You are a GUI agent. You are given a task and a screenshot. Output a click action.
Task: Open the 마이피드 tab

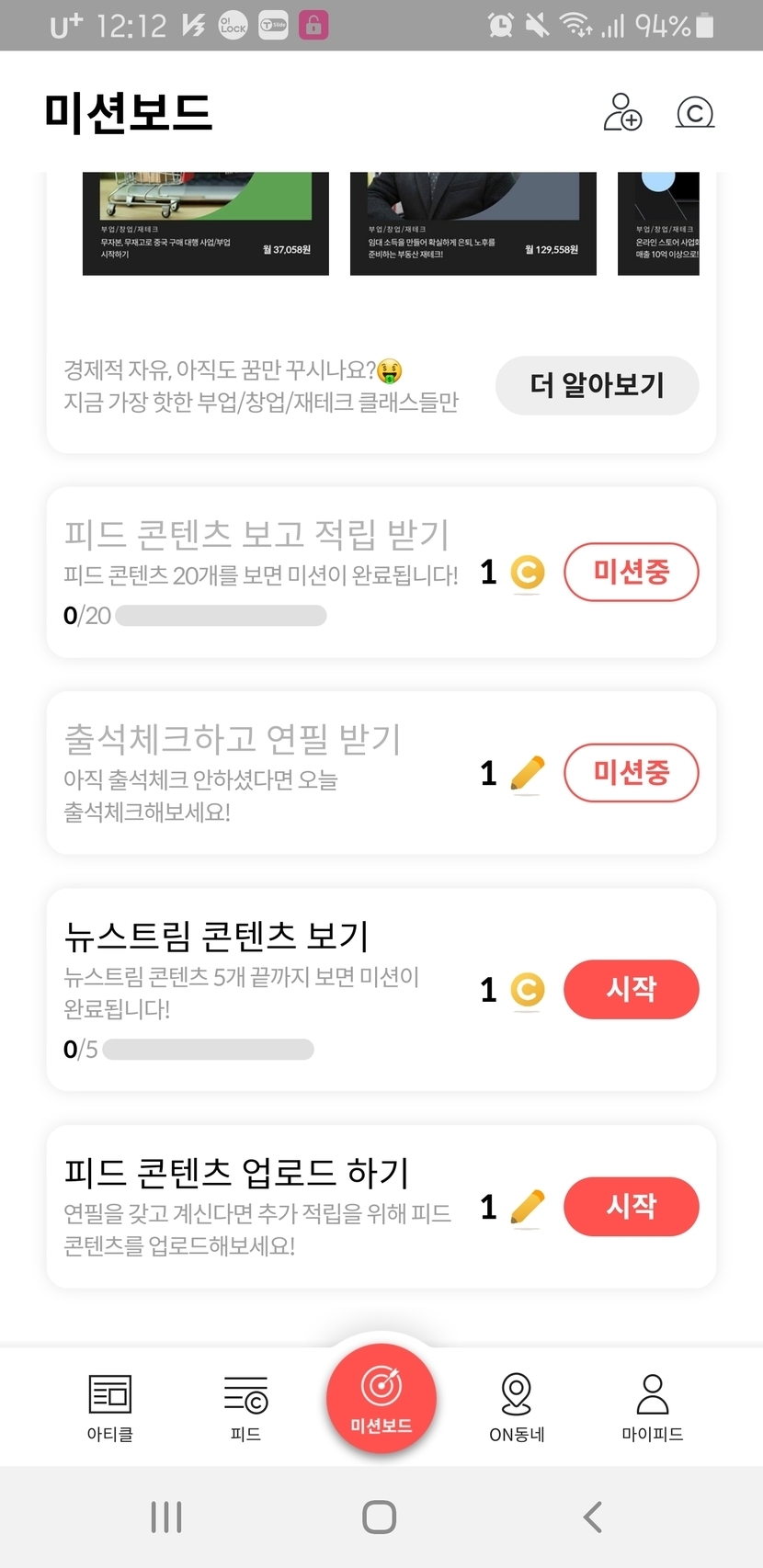tap(652, 1406)
